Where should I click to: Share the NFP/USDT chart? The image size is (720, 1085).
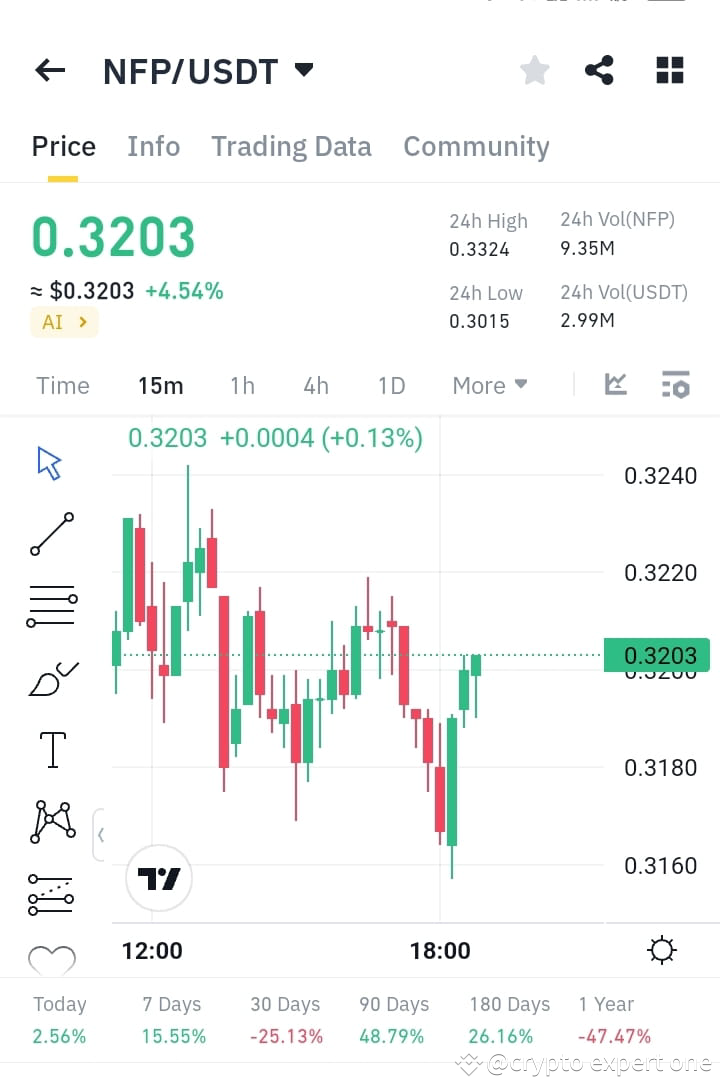point(599,70)
